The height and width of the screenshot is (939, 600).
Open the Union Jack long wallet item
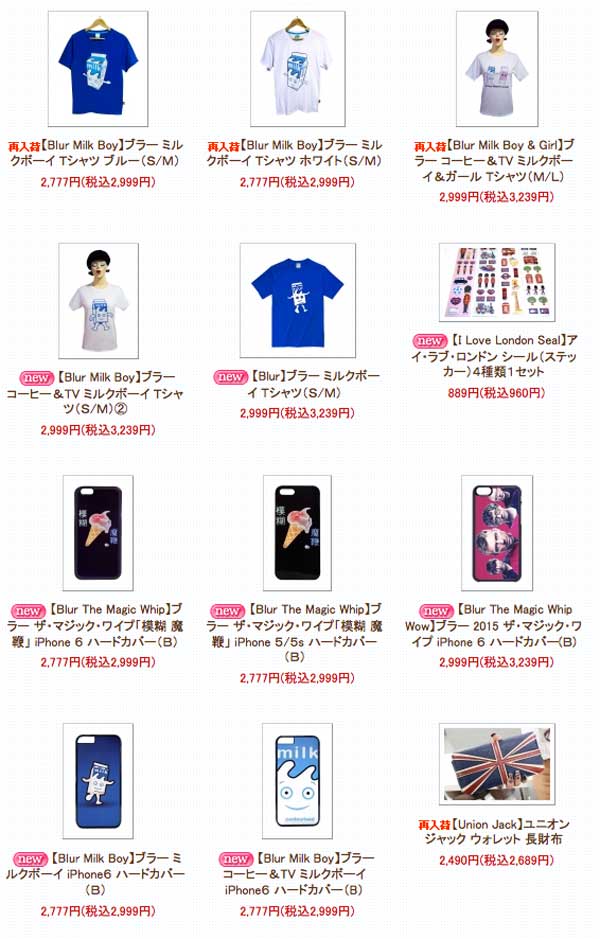click(497, 765)
